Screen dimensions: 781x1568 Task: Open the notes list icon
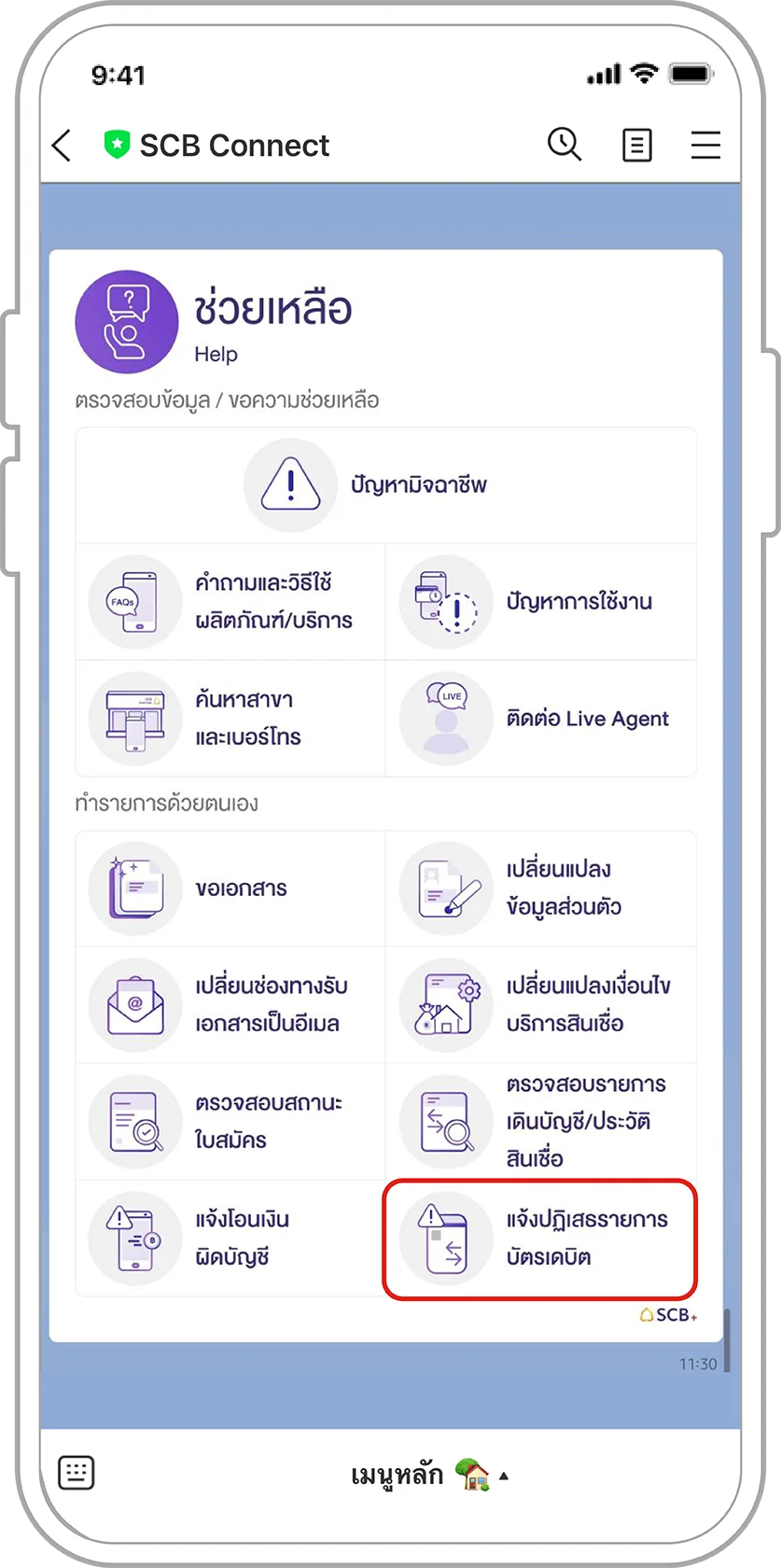click(636, 145)
